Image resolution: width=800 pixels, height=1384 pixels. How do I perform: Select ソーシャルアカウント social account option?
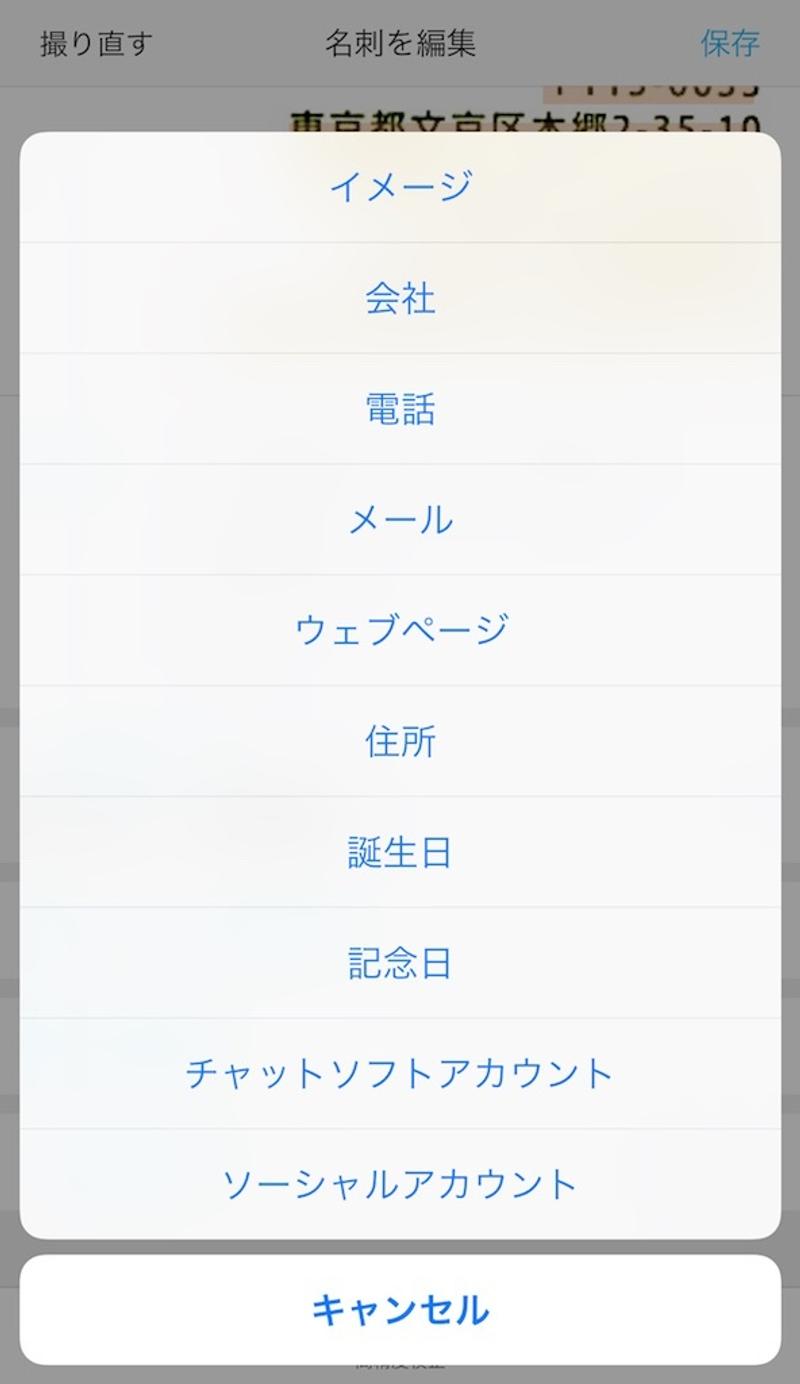[x=400, y=1183]
